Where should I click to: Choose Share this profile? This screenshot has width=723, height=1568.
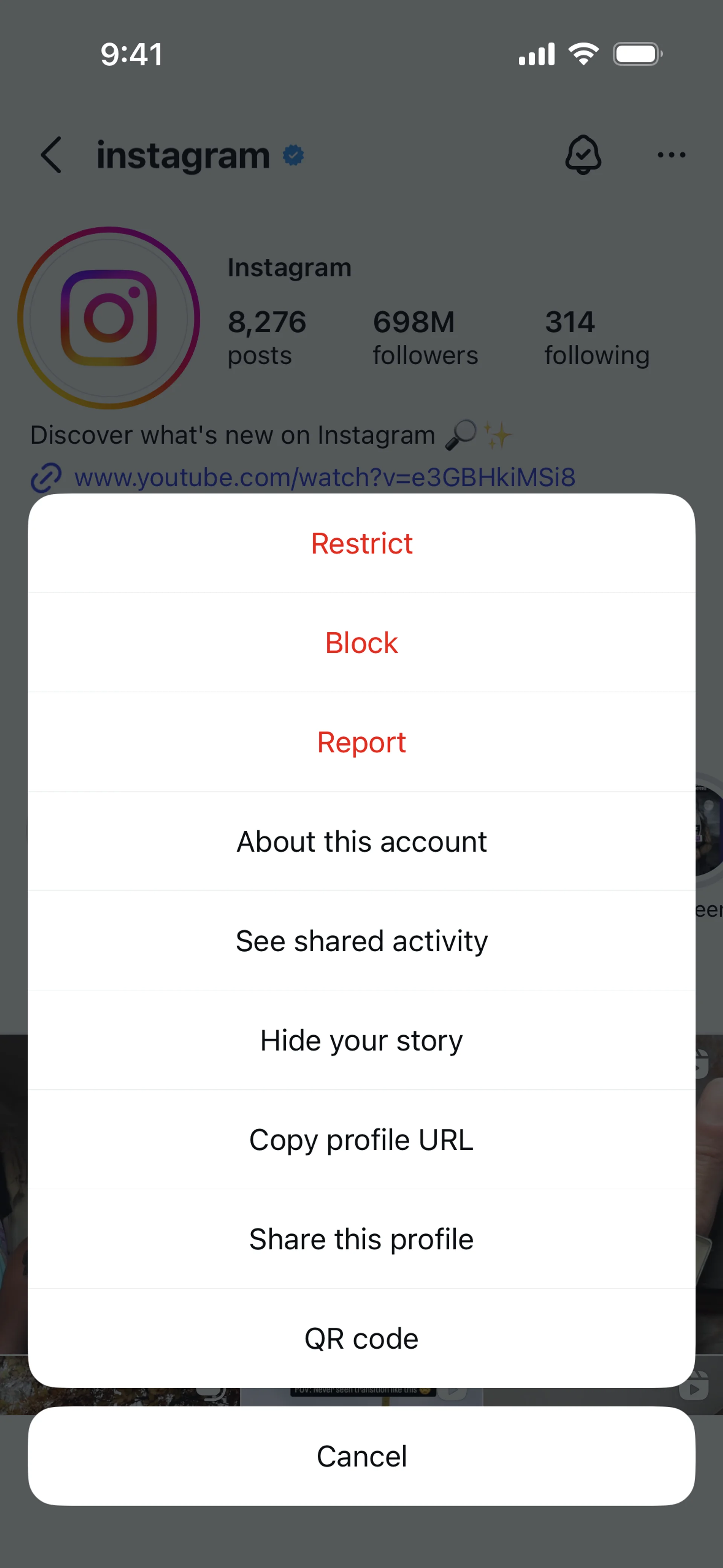point(361,1238)
